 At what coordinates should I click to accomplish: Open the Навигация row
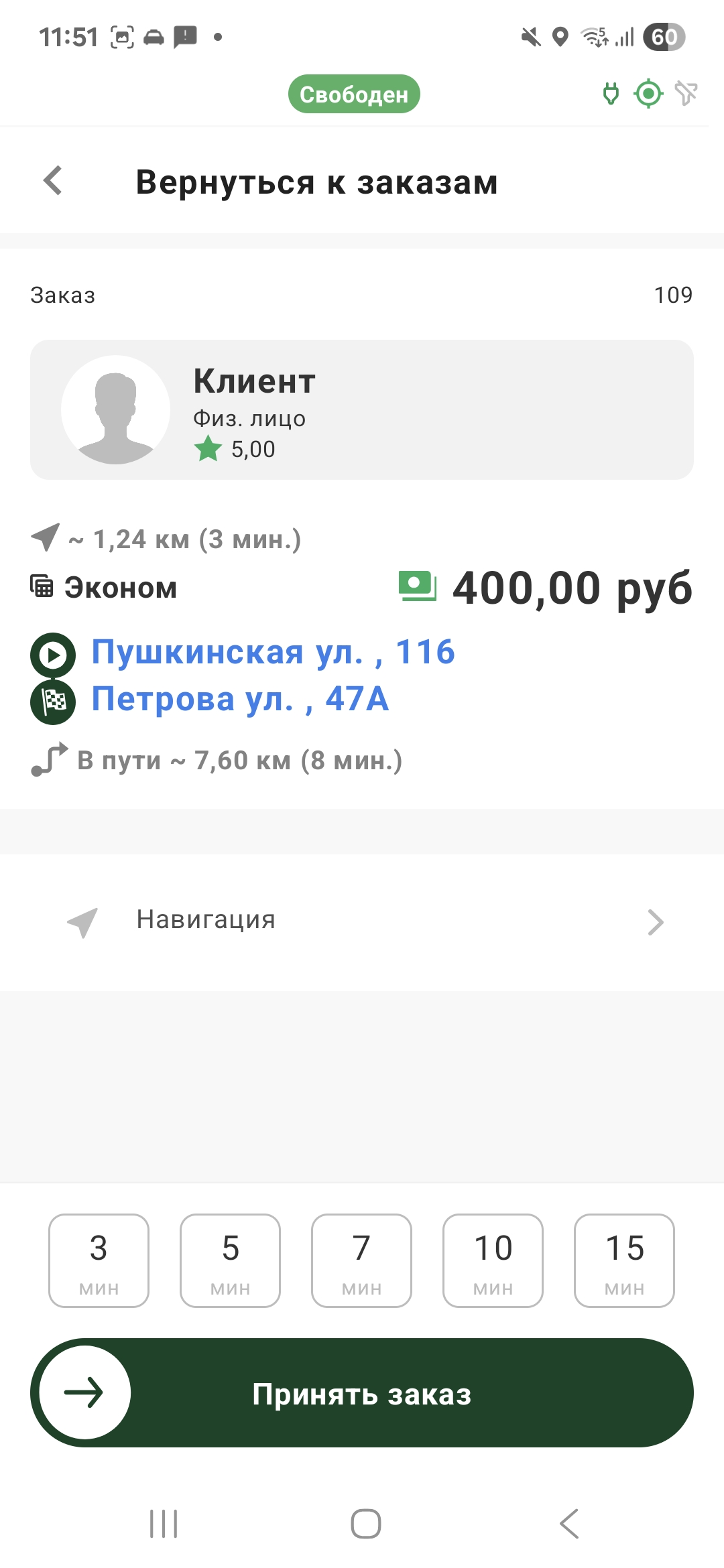362,921
